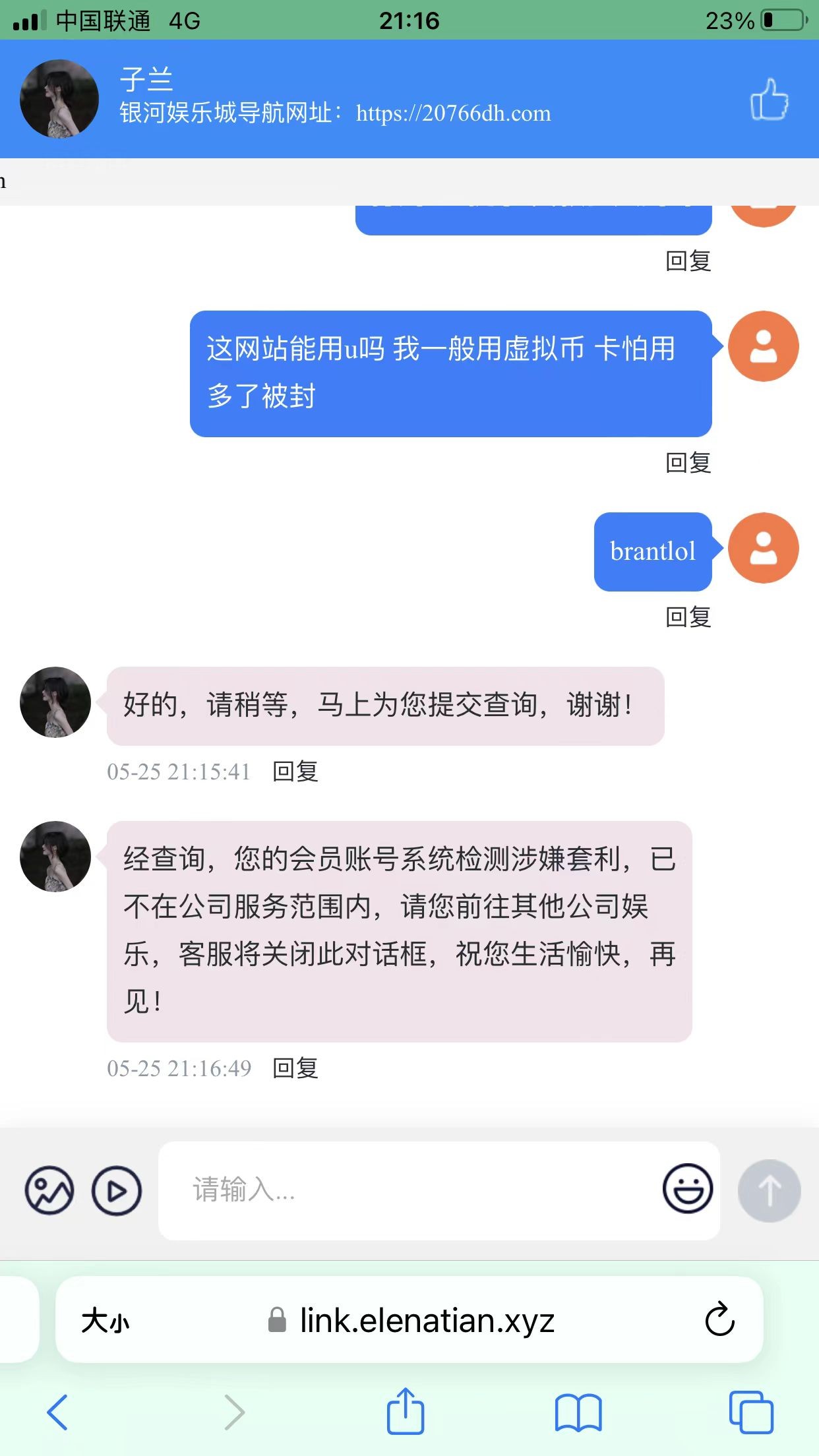Show all open Safari tabs

(751, 1412)
